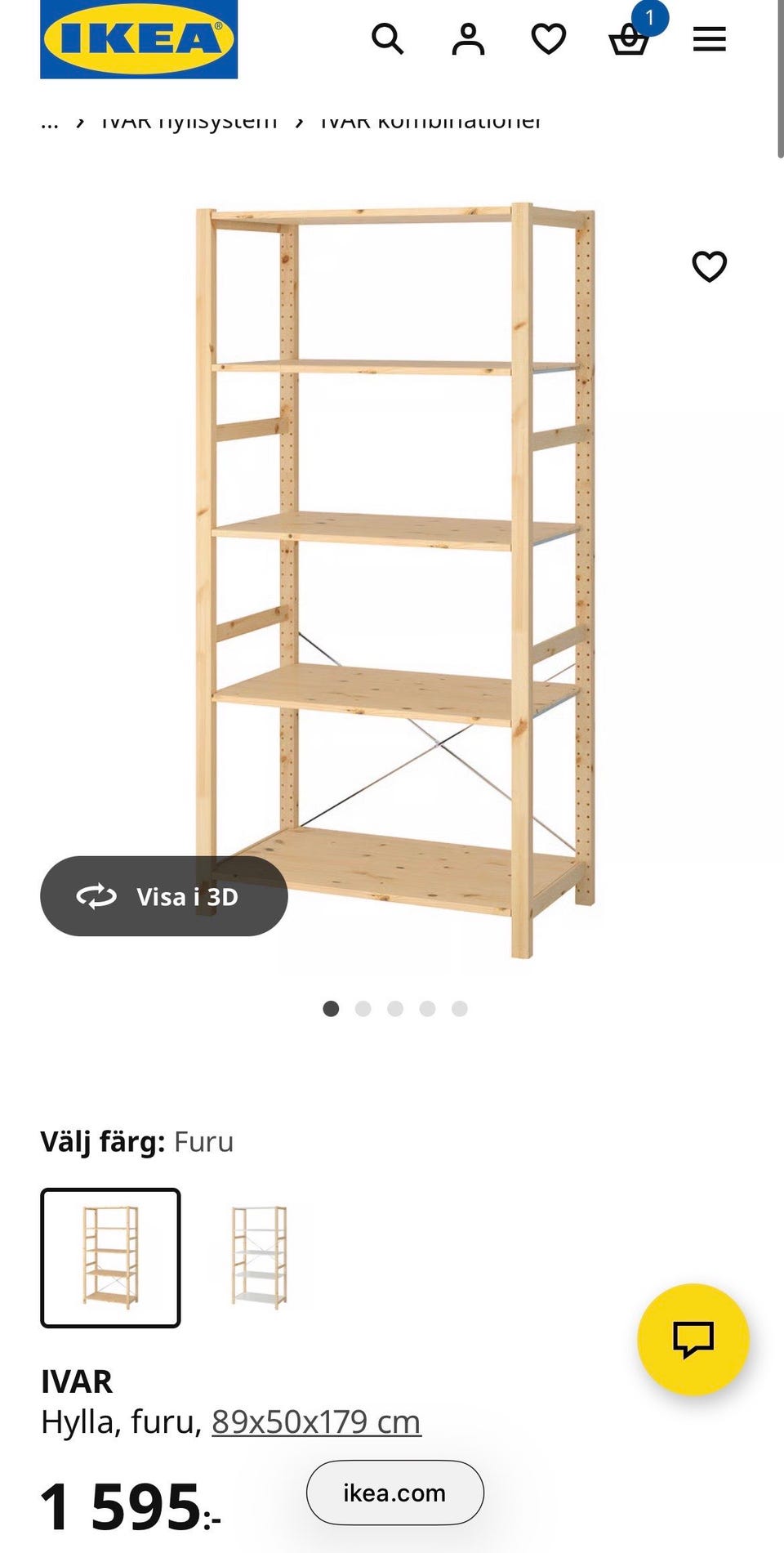The width and height of the screenshot is (784, 1553).
Task: Open IVAR kombinationer breadcrumb category
Action: pyautogui.click(x=431, y=121)
